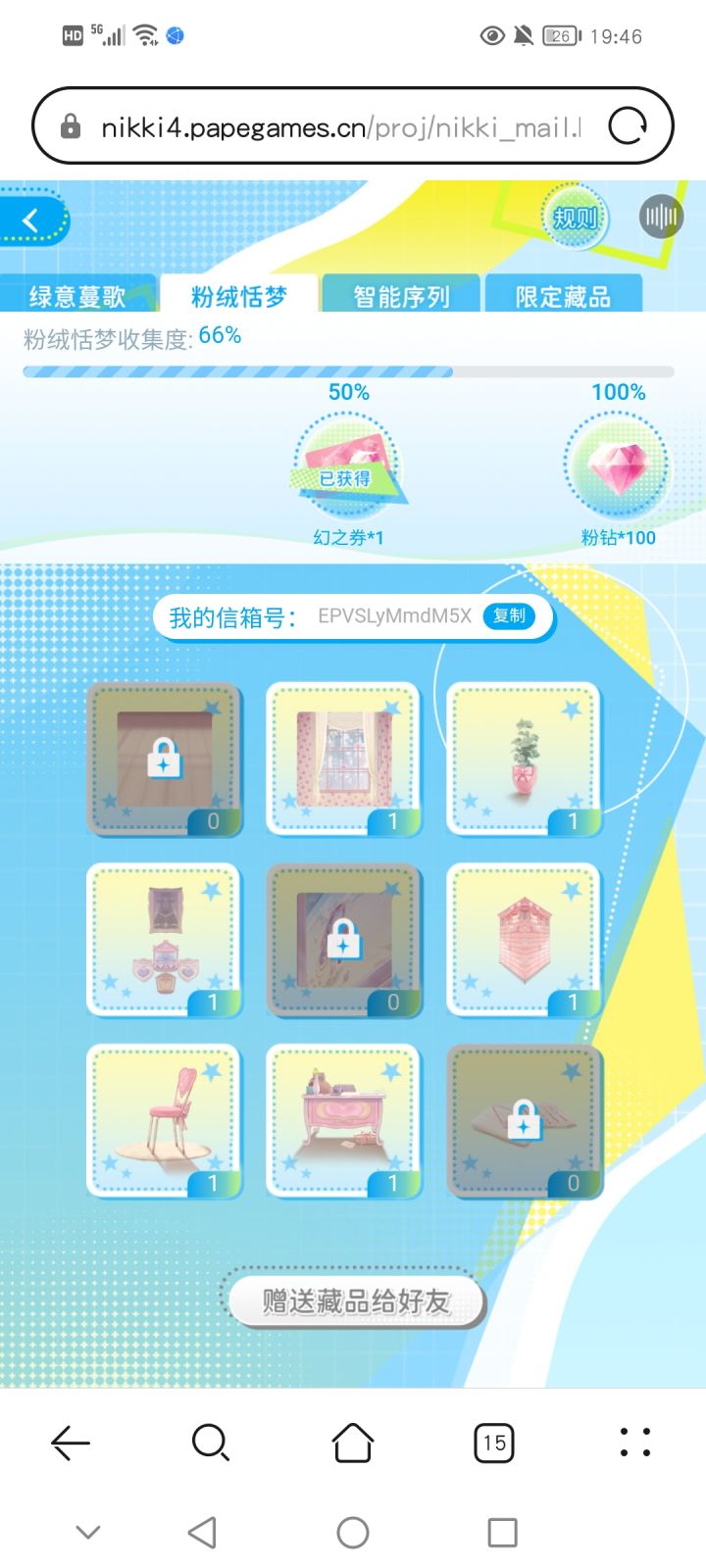
Task: View the locked first collectible slot
Action: (x=164, y=759)
